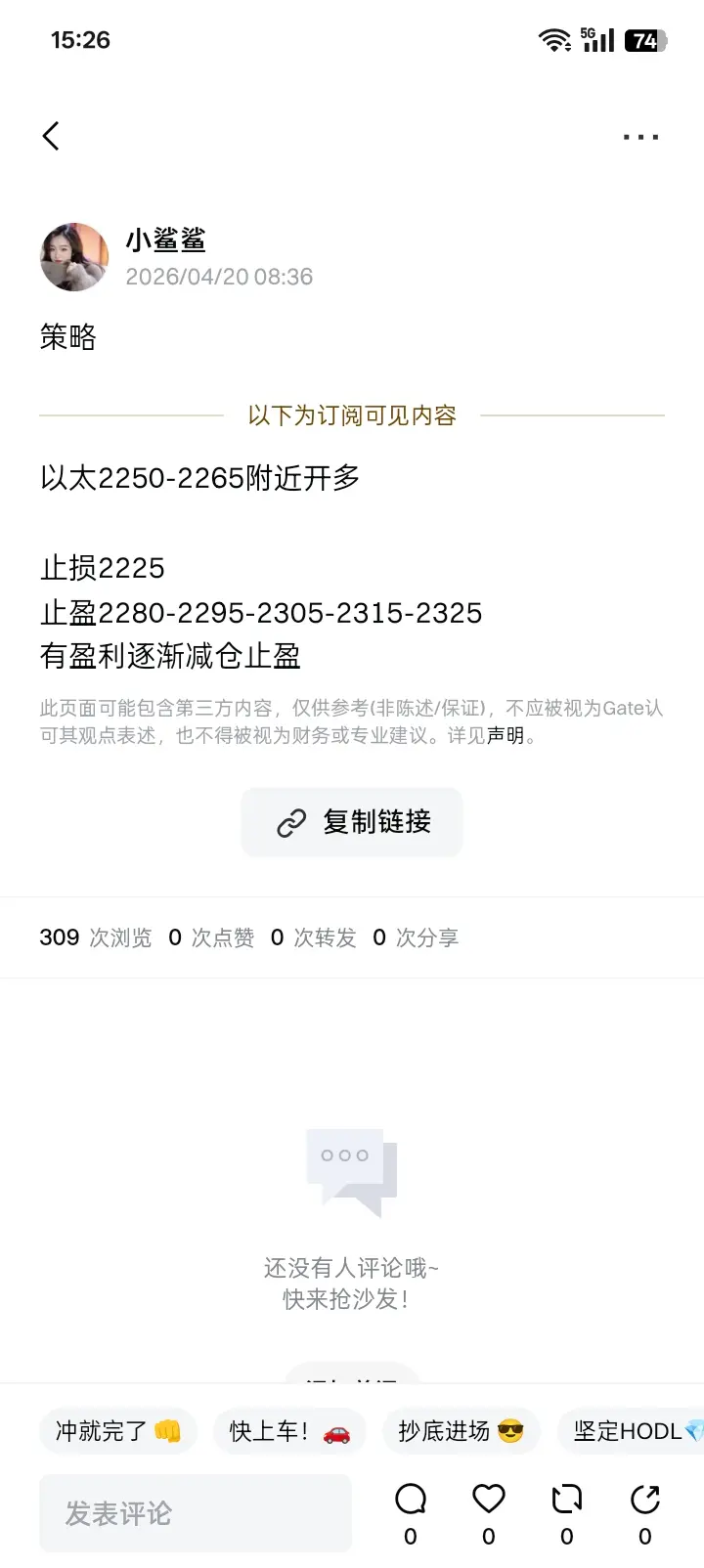Open the three-dot options menu
Viewport: 704px width, 1568px height.
click(x=640, y=136)
